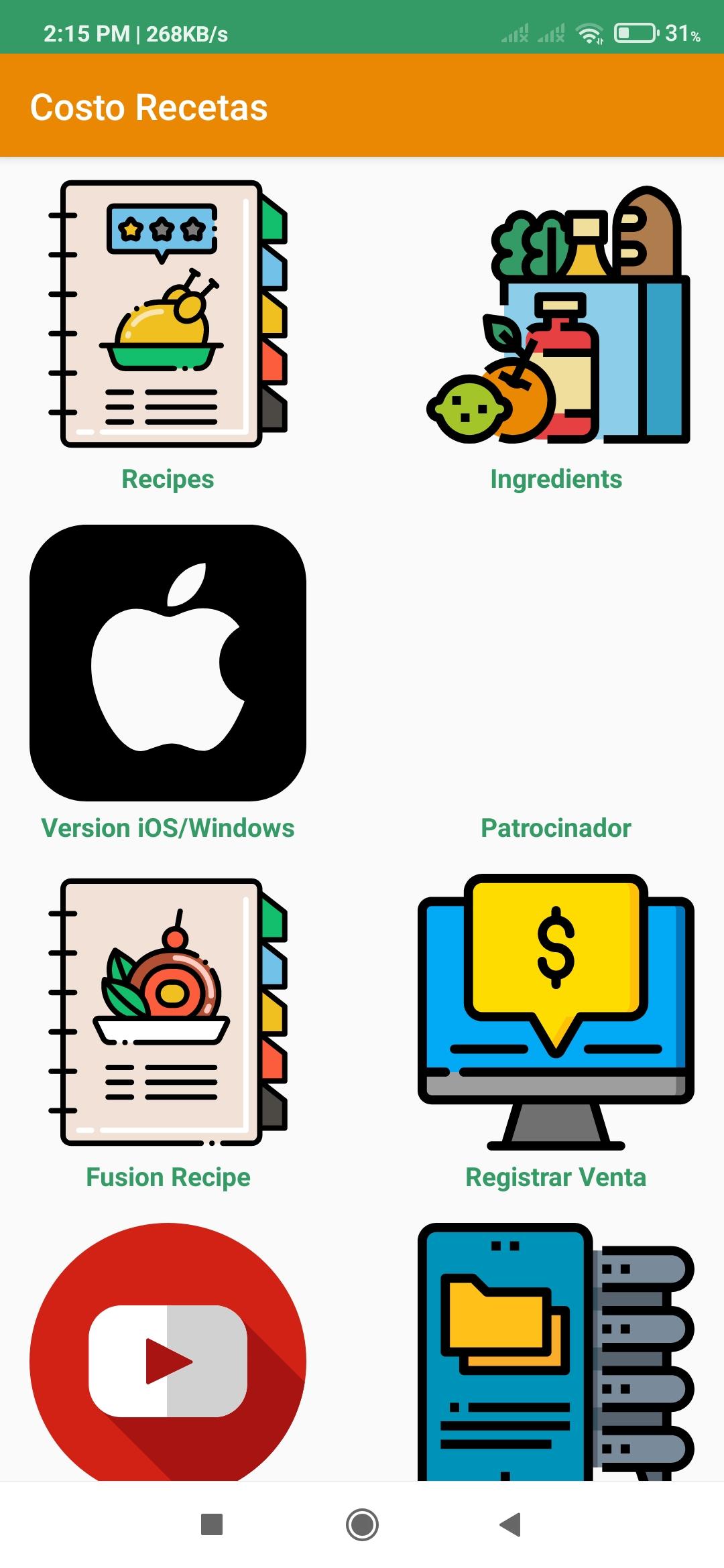Tap the Patrocinador tile
The width and height of the screenshot is (724, 1568).
[556, 828]
